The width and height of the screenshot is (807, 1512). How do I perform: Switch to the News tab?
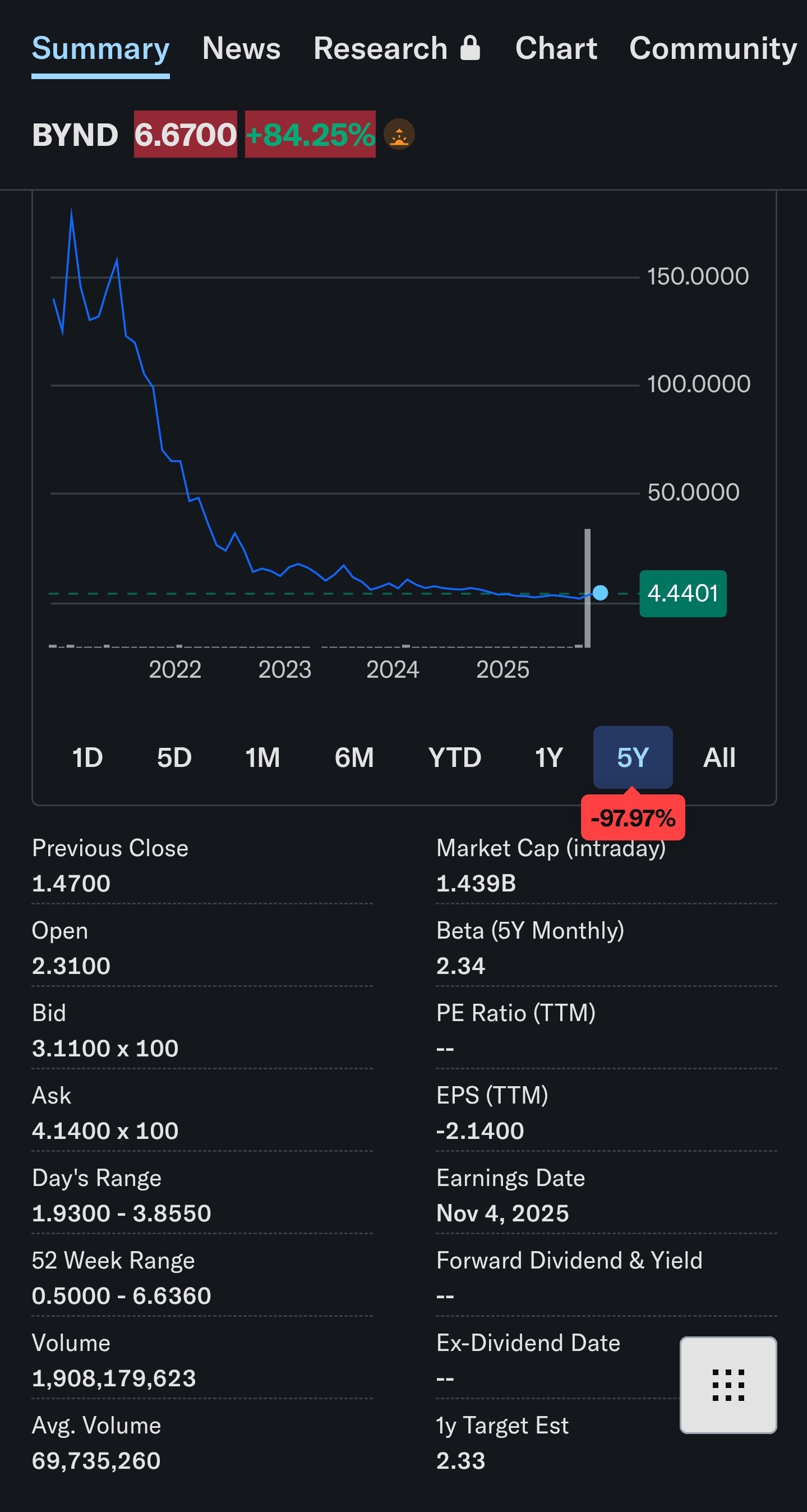(241, 48)
